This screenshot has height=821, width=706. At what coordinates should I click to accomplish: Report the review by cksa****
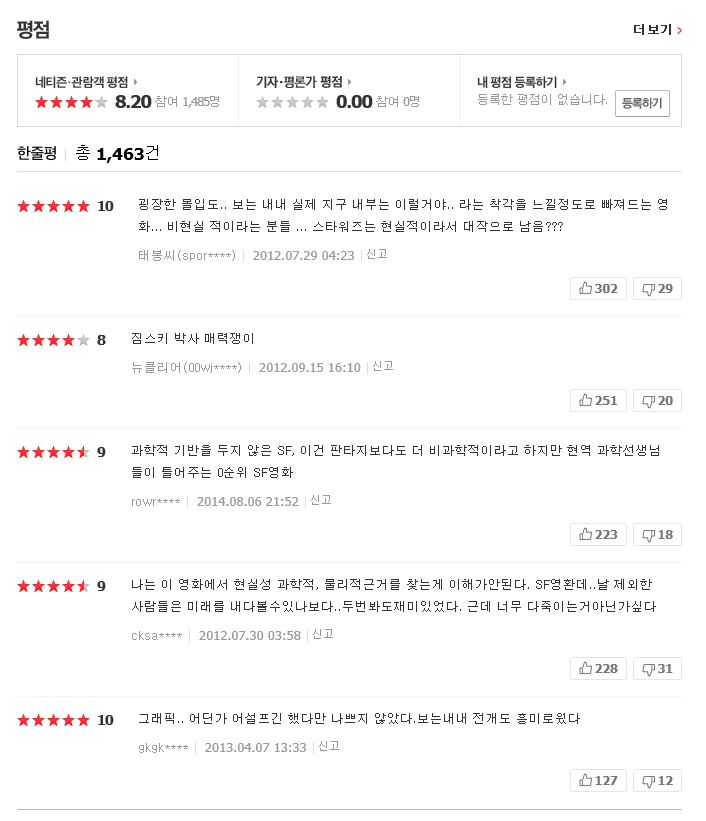pos(323,634)
